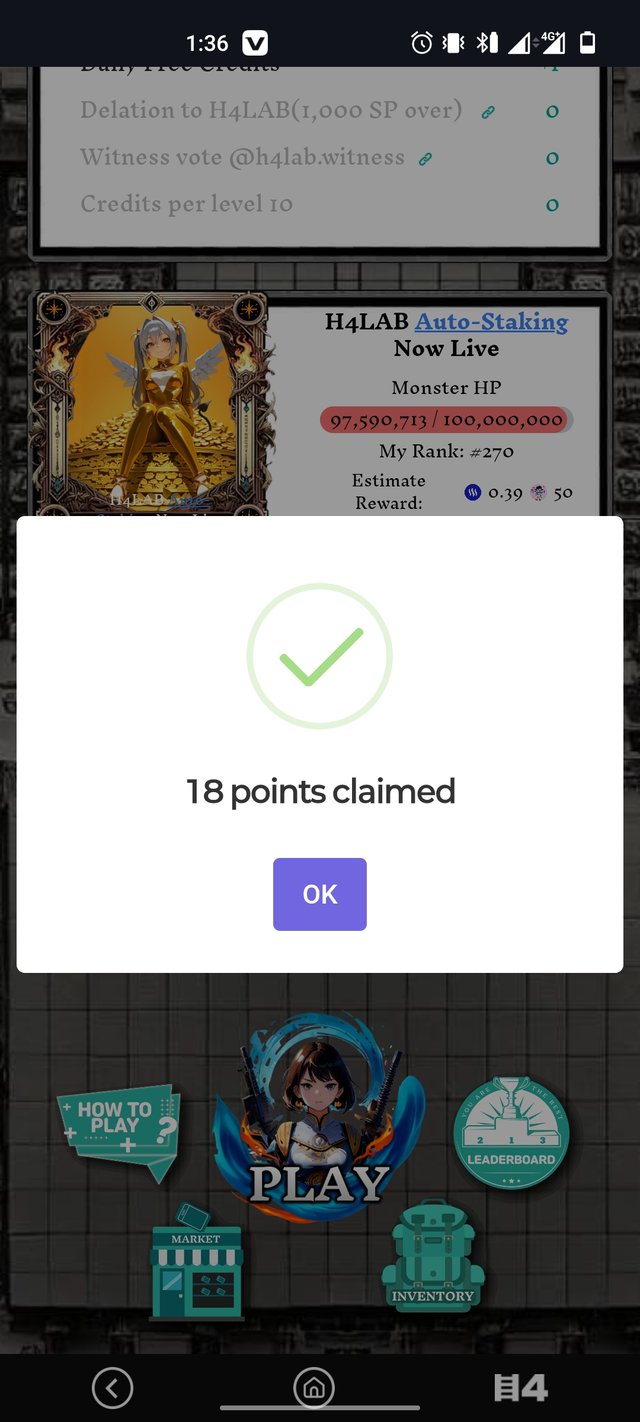Viewport: 640px width, 1422px height.
Task: View the Leaderboard
Action: 511,1133
